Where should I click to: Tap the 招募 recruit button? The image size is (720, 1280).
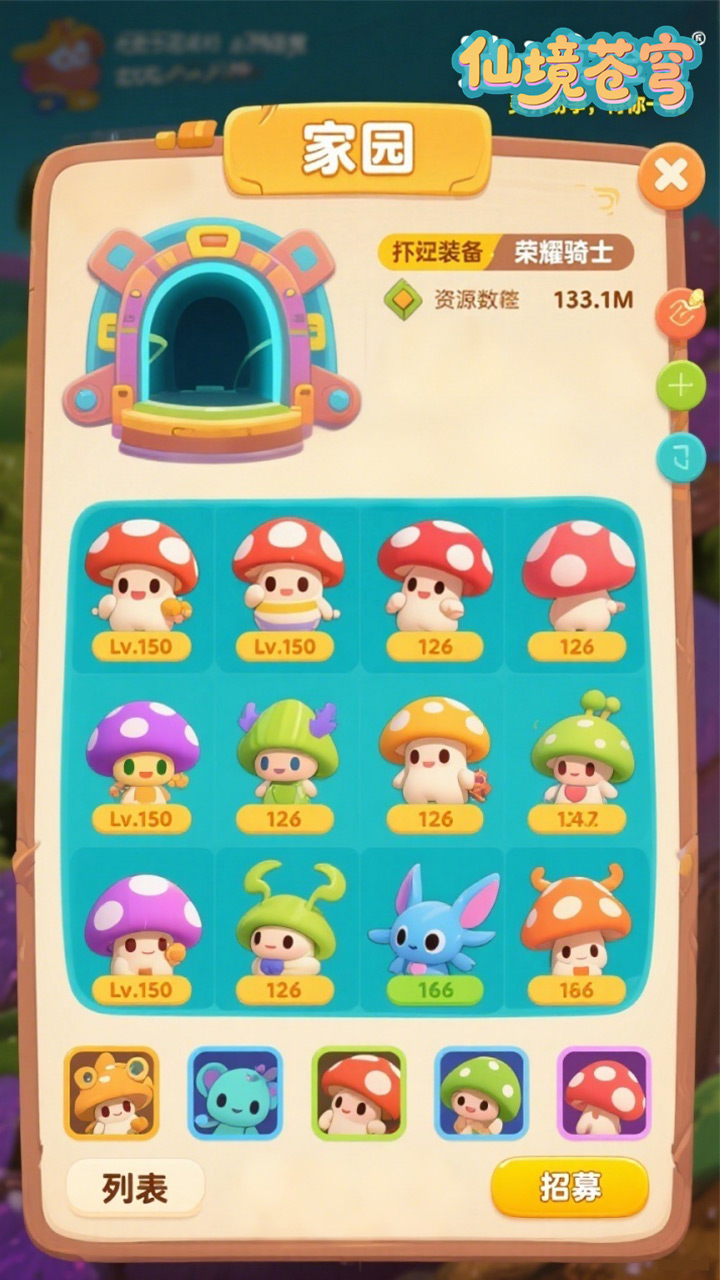570,1187
